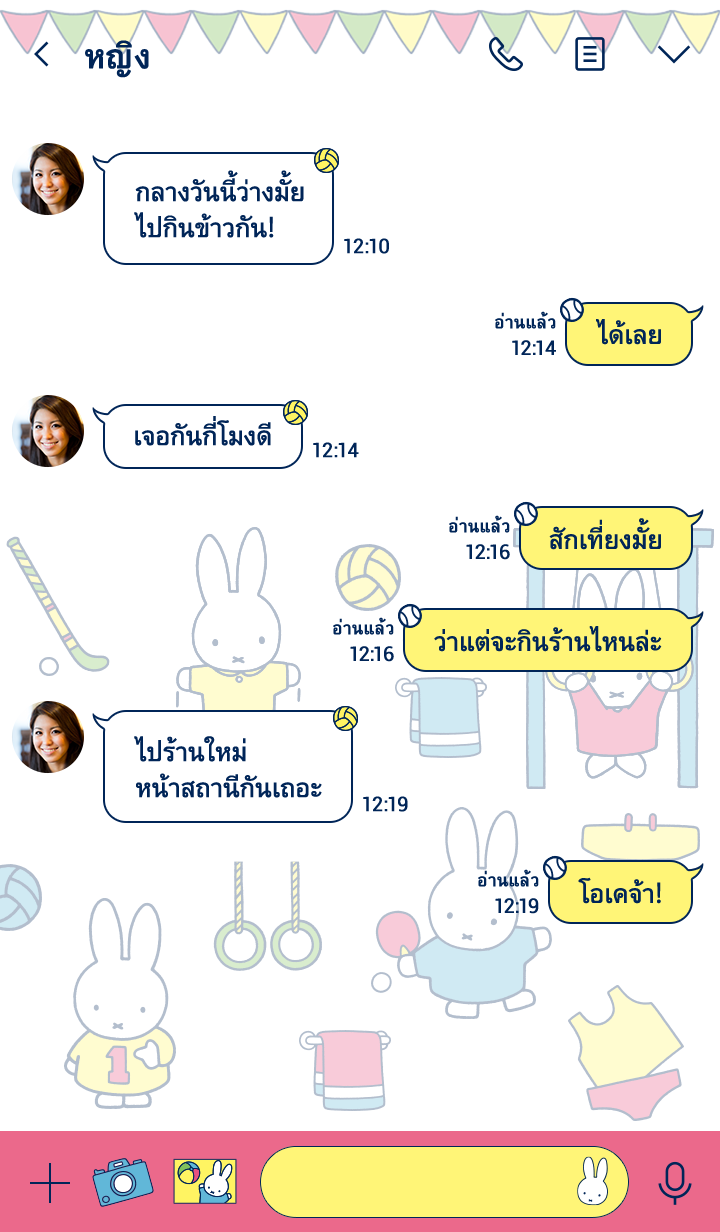Open the photo gallery picker
Screen dimensions: 720x1232
205,1181
